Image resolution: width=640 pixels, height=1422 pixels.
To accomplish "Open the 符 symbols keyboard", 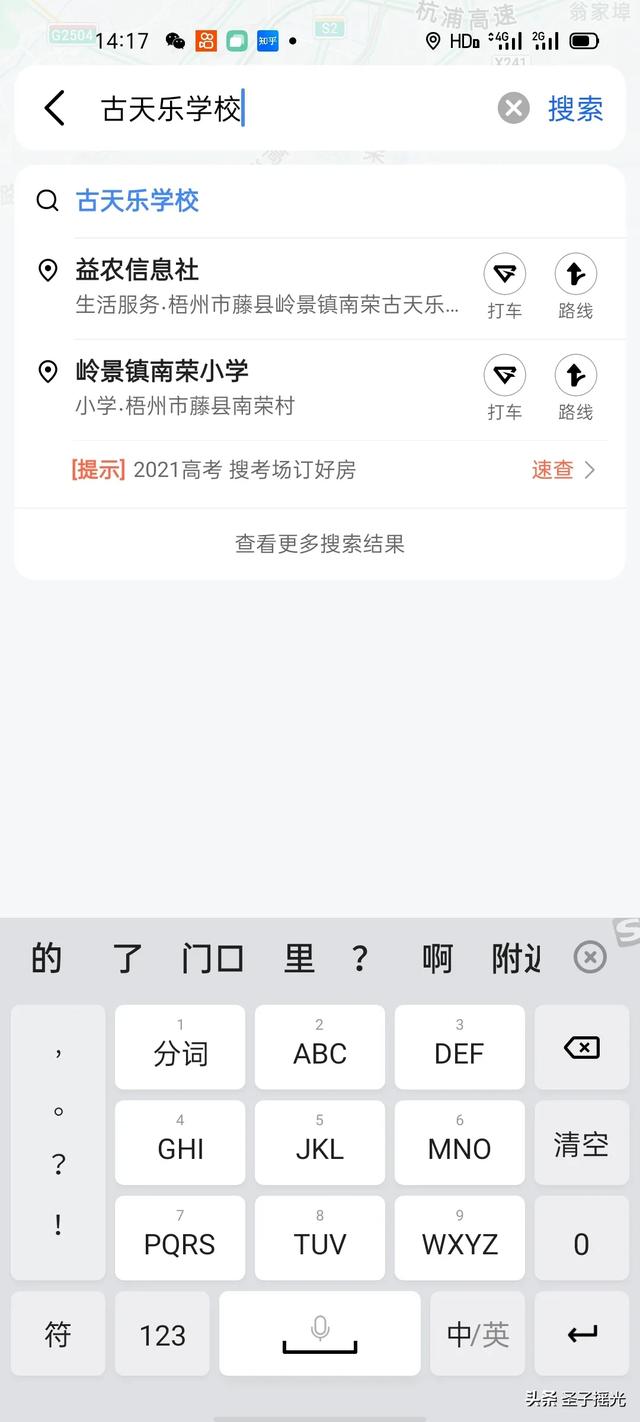I will pyautogui.click(x=58, y=1334).
